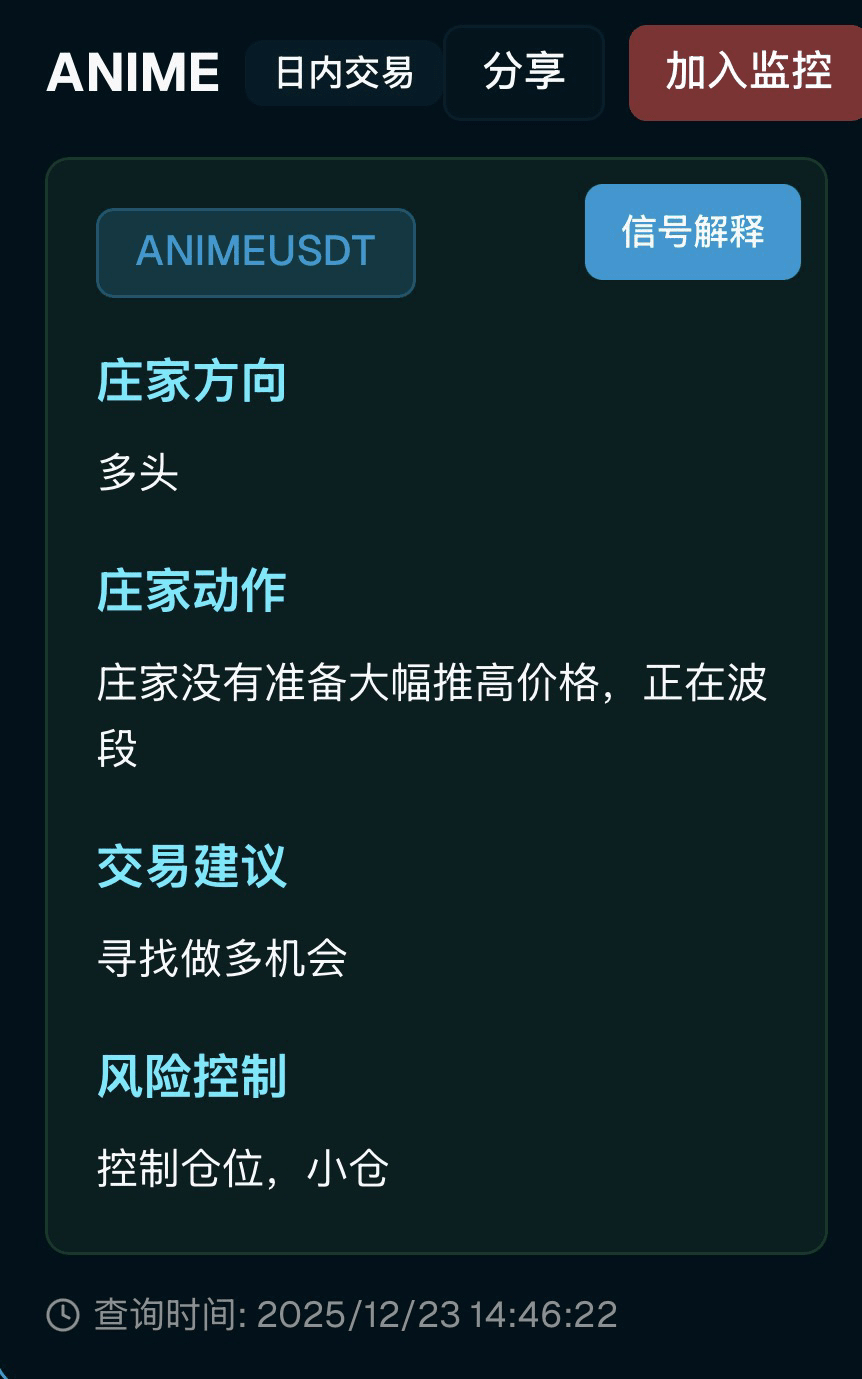Select the ANIMEUSDT pair chip
Image resolution: width=862 pixels, height=1379 pixels.
tap(256, 252)
